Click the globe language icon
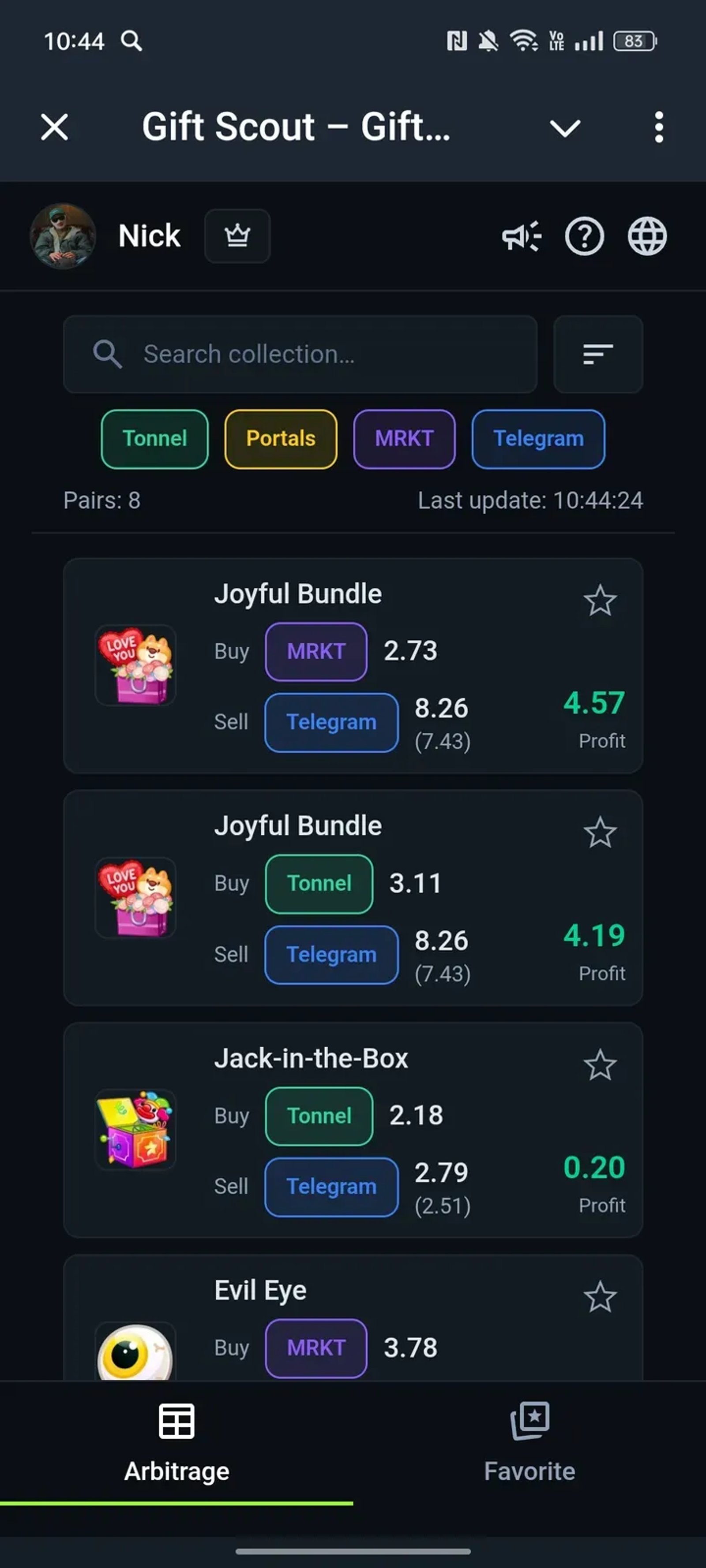706x1568 pixels. point(646,236)
